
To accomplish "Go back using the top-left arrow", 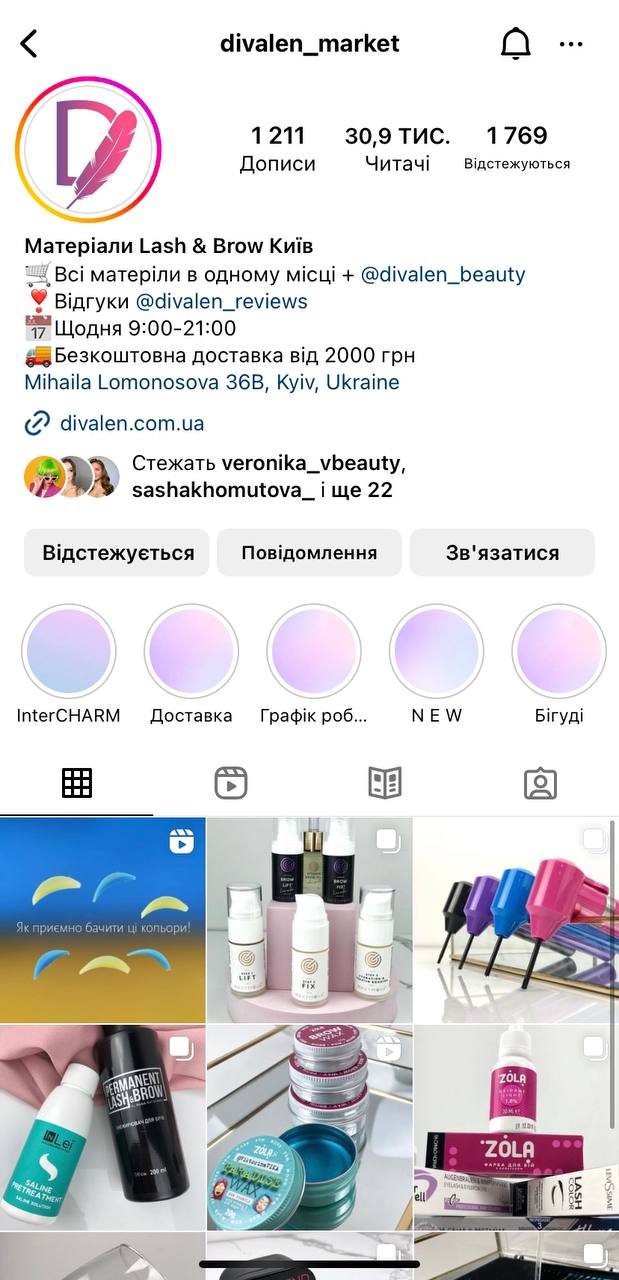I will [x=29, y=44].
